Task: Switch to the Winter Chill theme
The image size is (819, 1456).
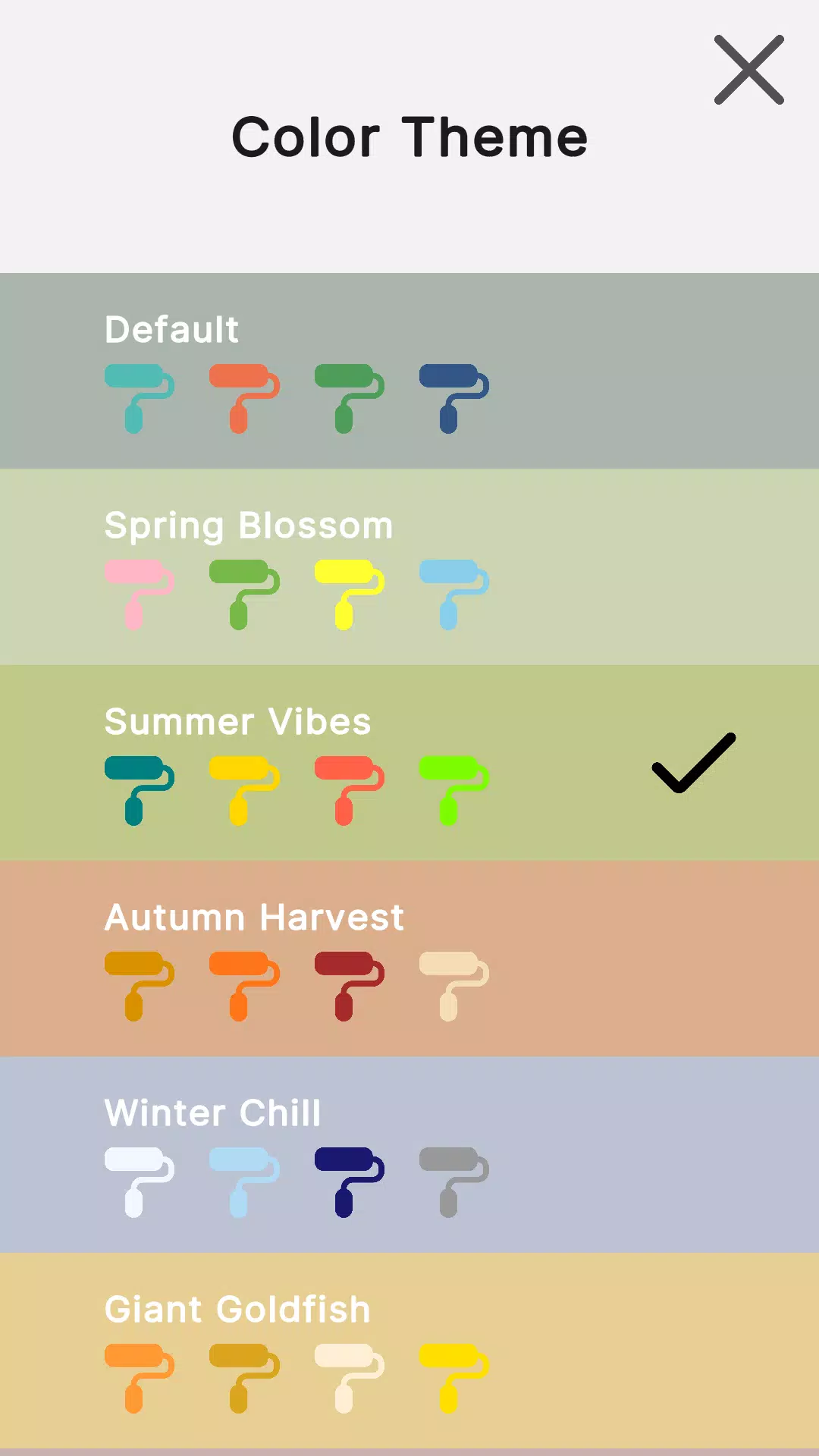Action: click(409, 1153)
